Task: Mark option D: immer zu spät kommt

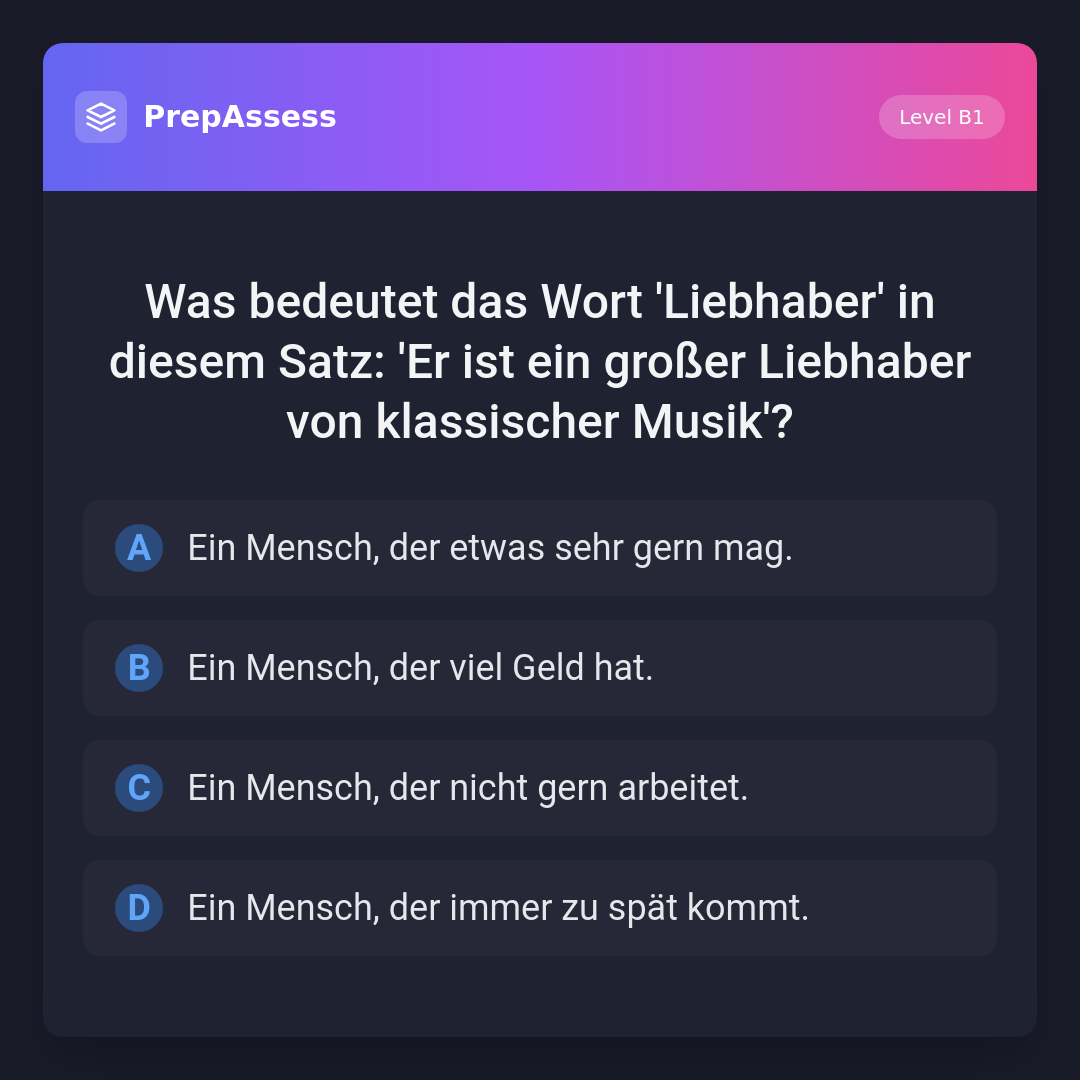Action: tap(540, 908)
